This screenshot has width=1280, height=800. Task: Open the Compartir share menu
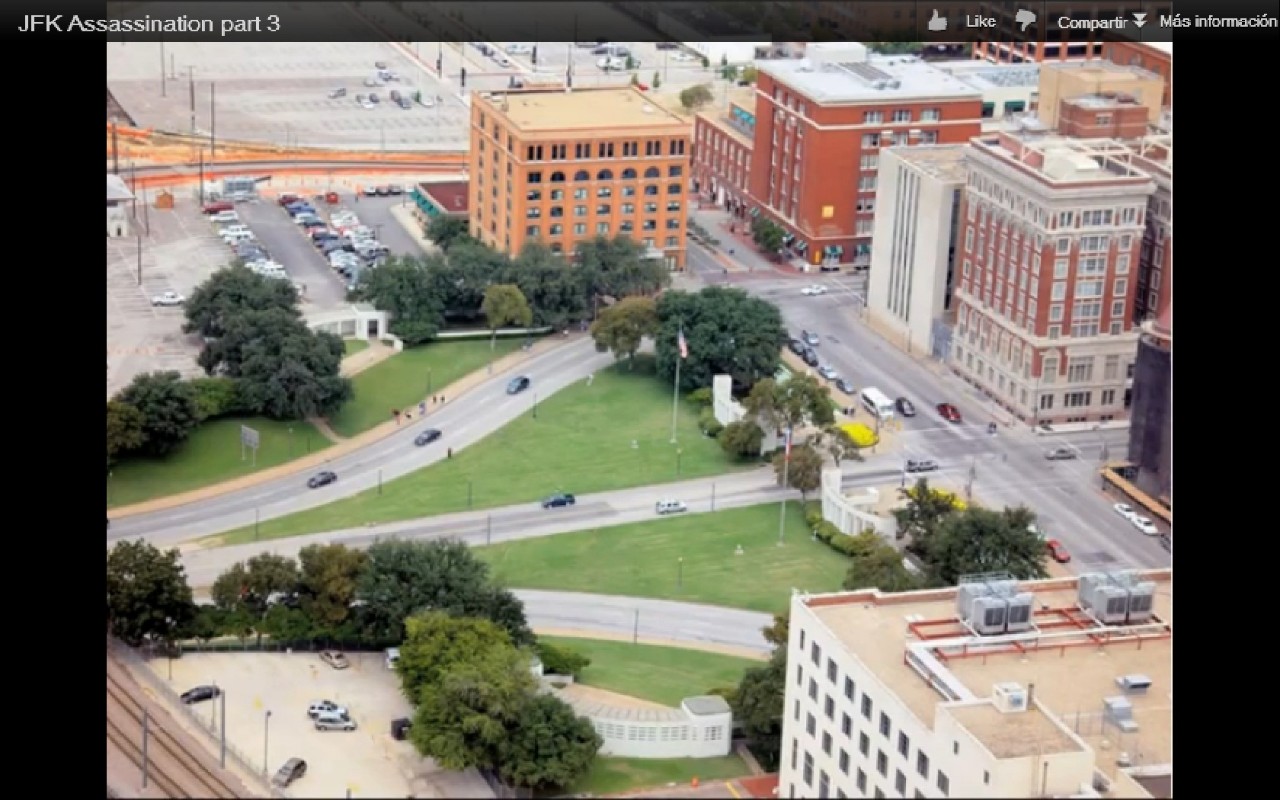[x=1101, y=22]
